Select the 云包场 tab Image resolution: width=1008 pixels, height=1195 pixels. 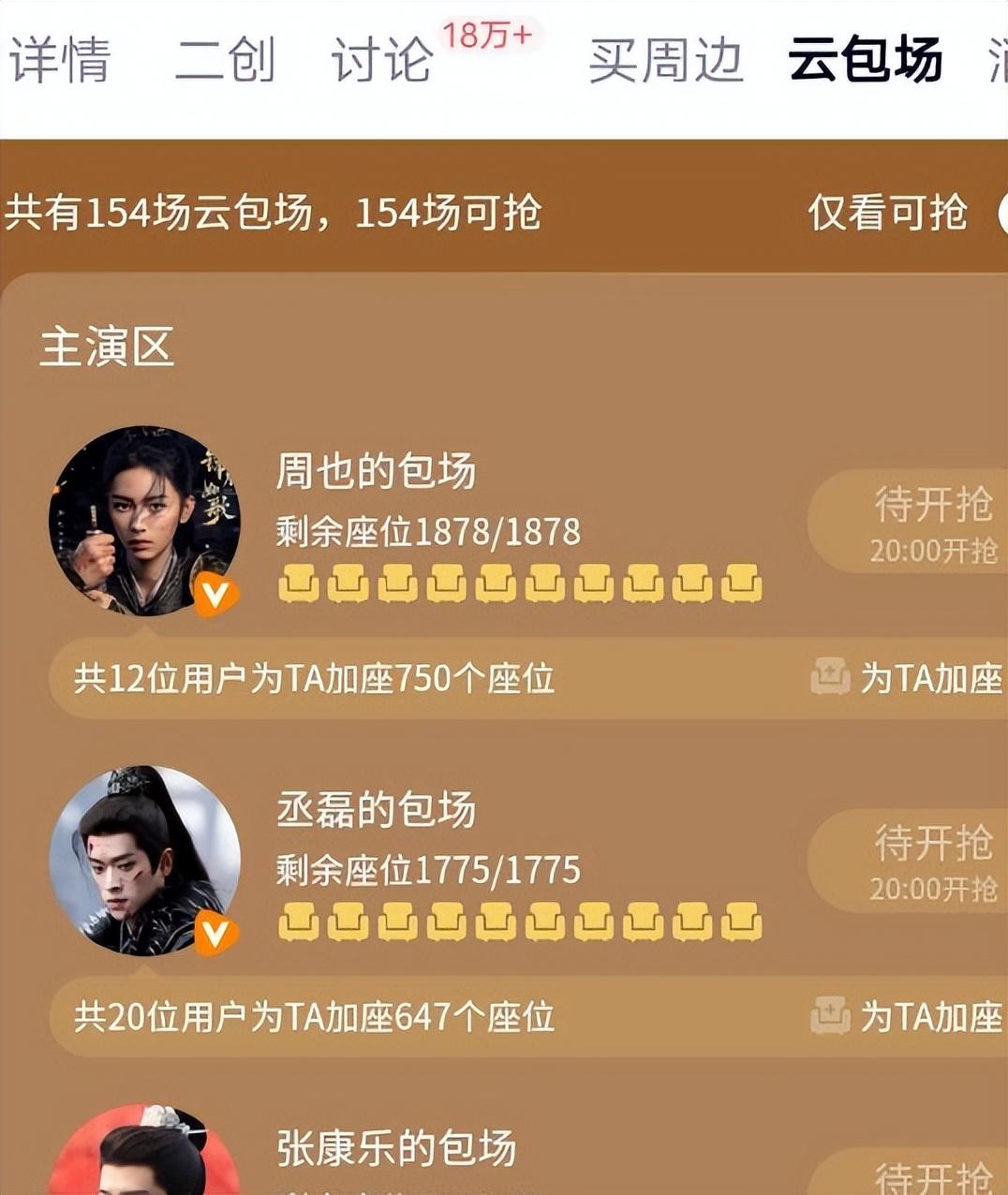click(865, 60)
